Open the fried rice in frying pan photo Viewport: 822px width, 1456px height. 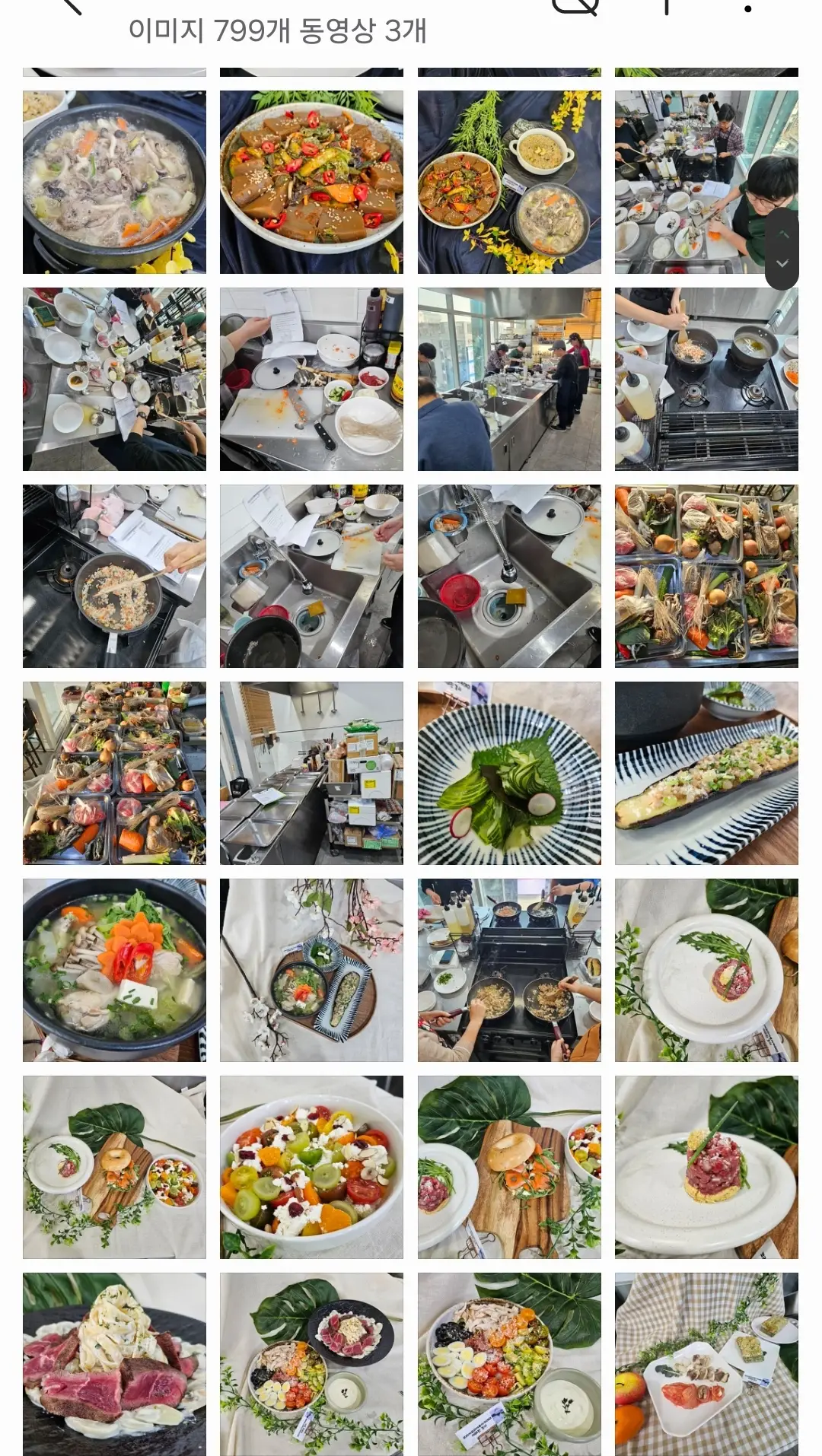114,576
